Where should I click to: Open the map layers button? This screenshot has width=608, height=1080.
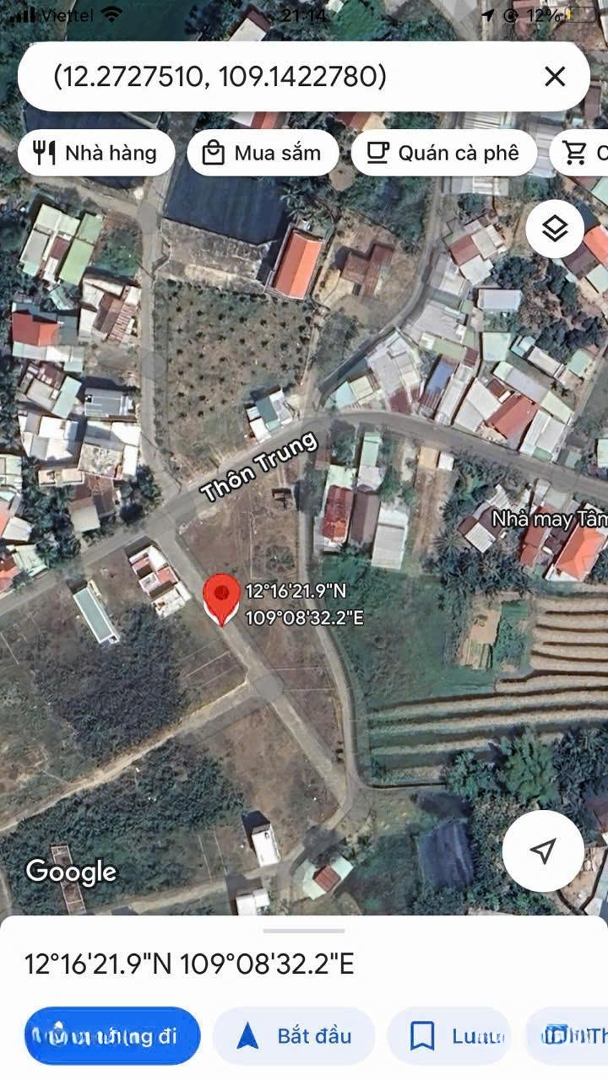click(555, 229)
